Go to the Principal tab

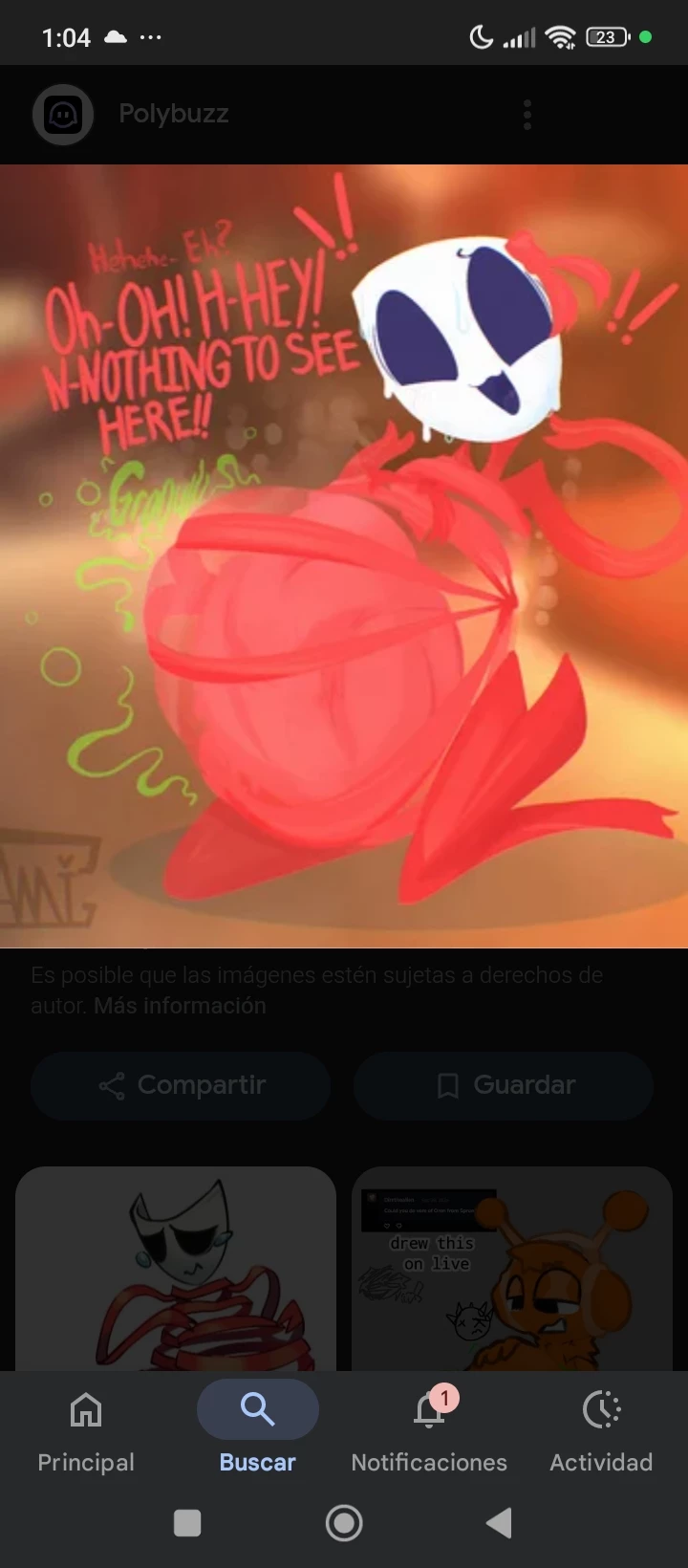(x=86, y=1428)
